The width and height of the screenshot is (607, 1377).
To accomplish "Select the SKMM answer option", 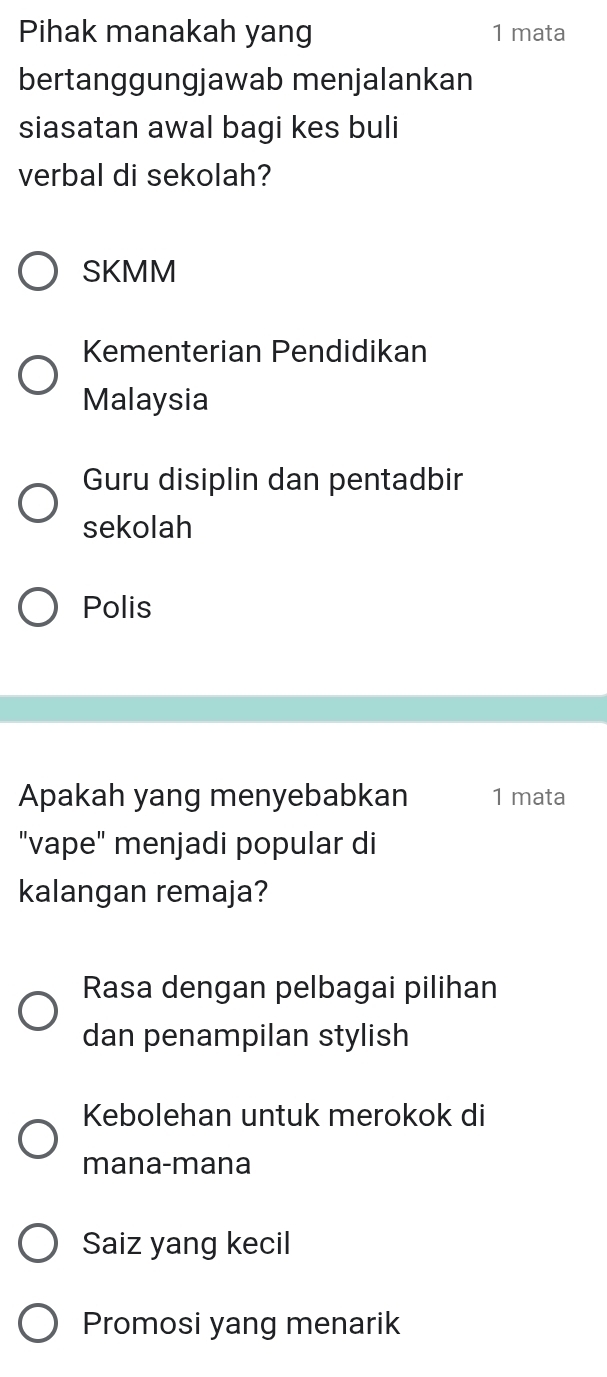I will click(x=39, y=272).
